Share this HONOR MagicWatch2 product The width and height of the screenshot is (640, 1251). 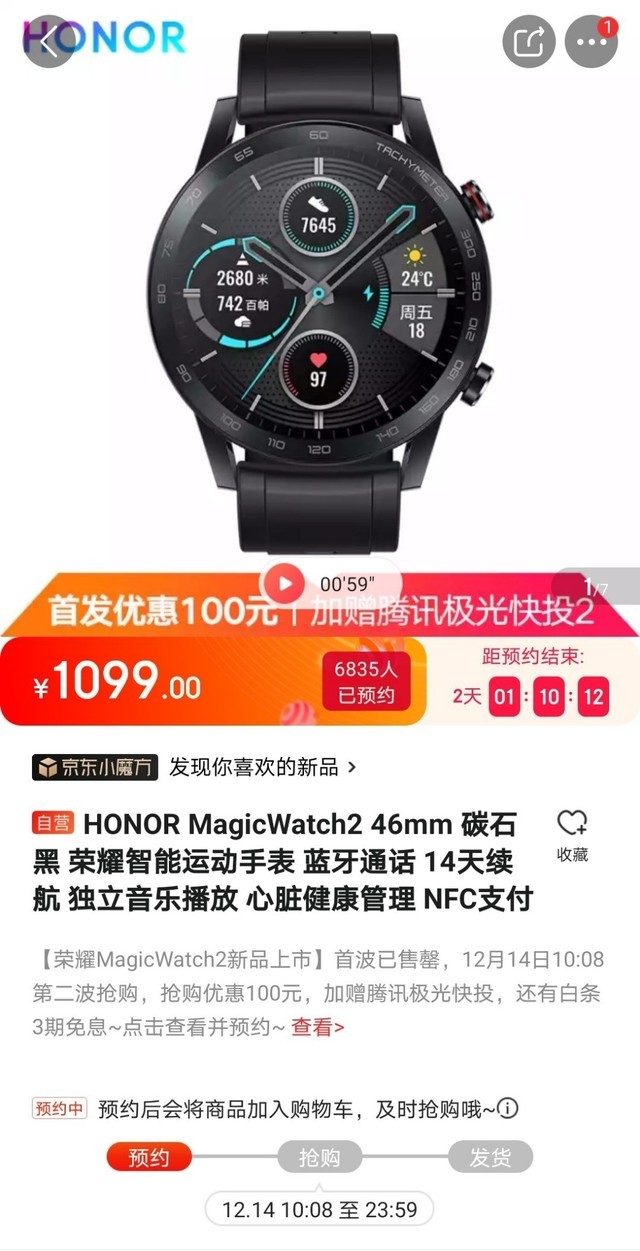click(528, 42)
